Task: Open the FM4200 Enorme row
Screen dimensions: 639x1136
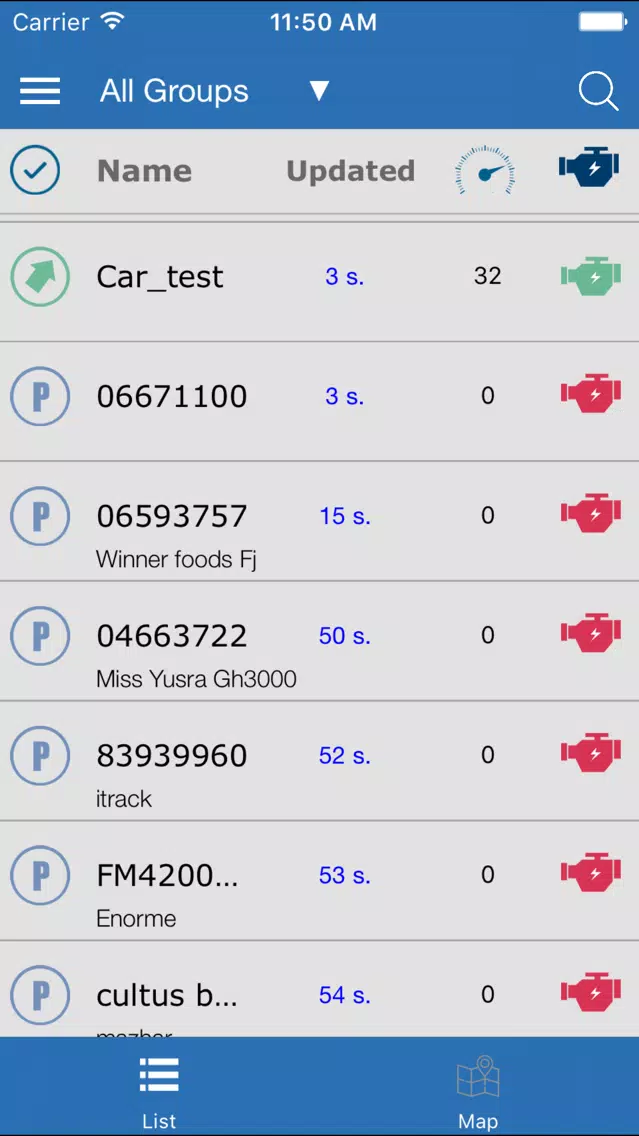Action: pos(320,881)
